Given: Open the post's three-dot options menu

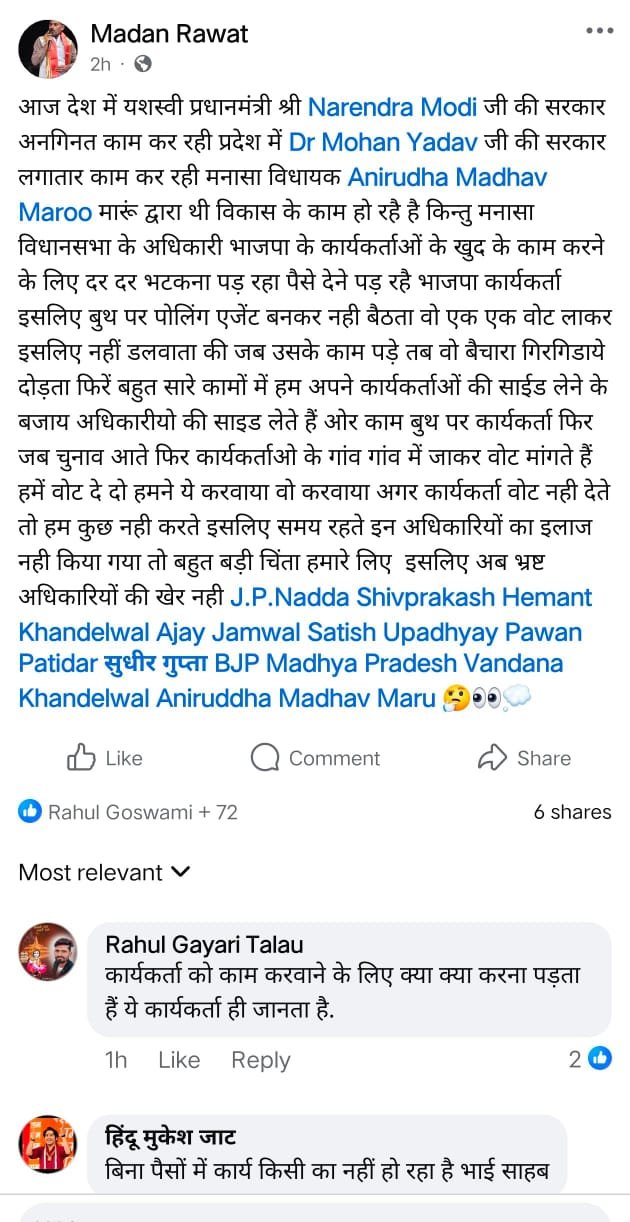Looking at the screenshot, I should [x=599, y=32].
